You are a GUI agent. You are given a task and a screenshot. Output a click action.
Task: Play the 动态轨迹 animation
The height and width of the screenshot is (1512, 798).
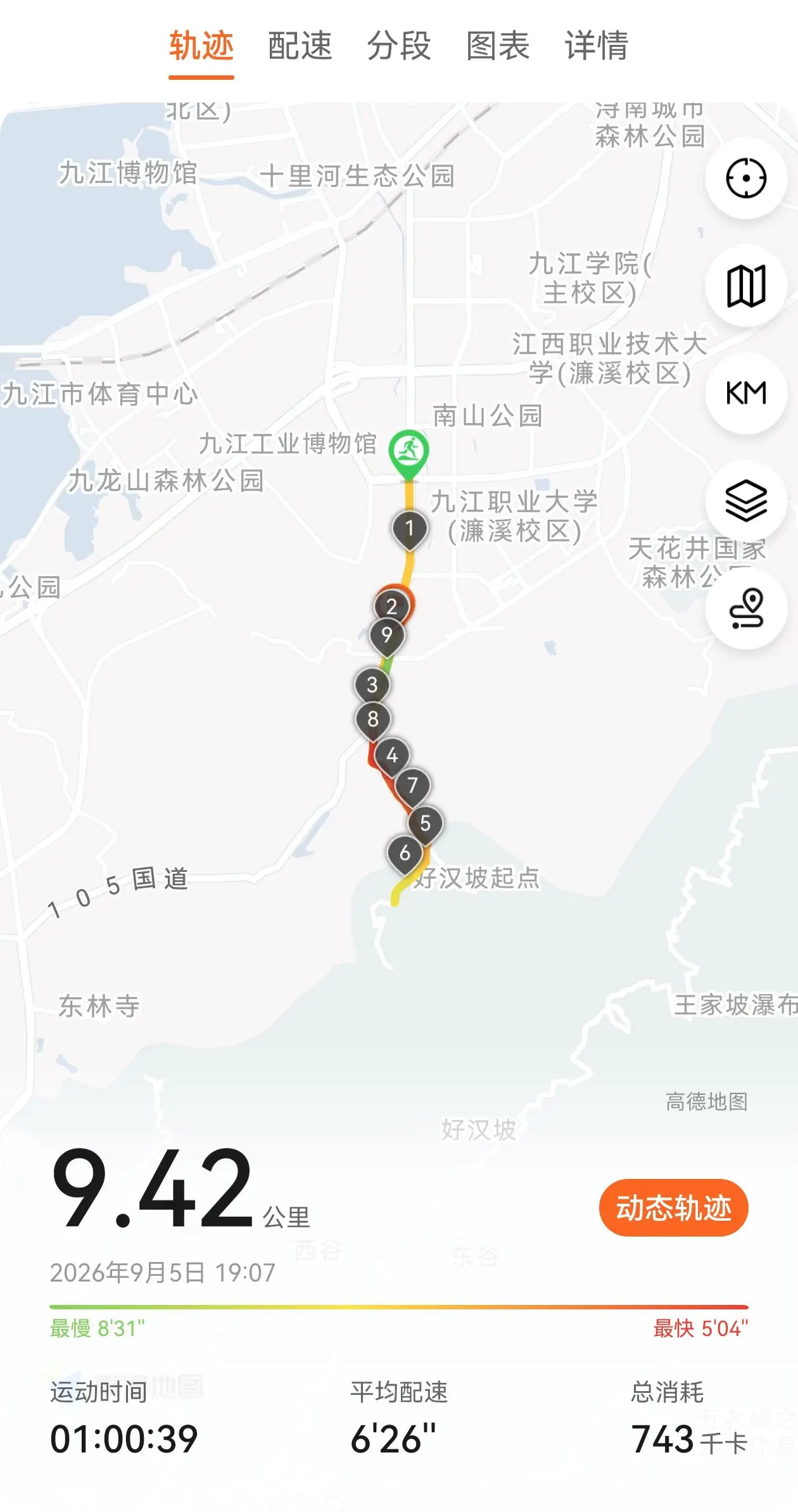coord(674,1207)
